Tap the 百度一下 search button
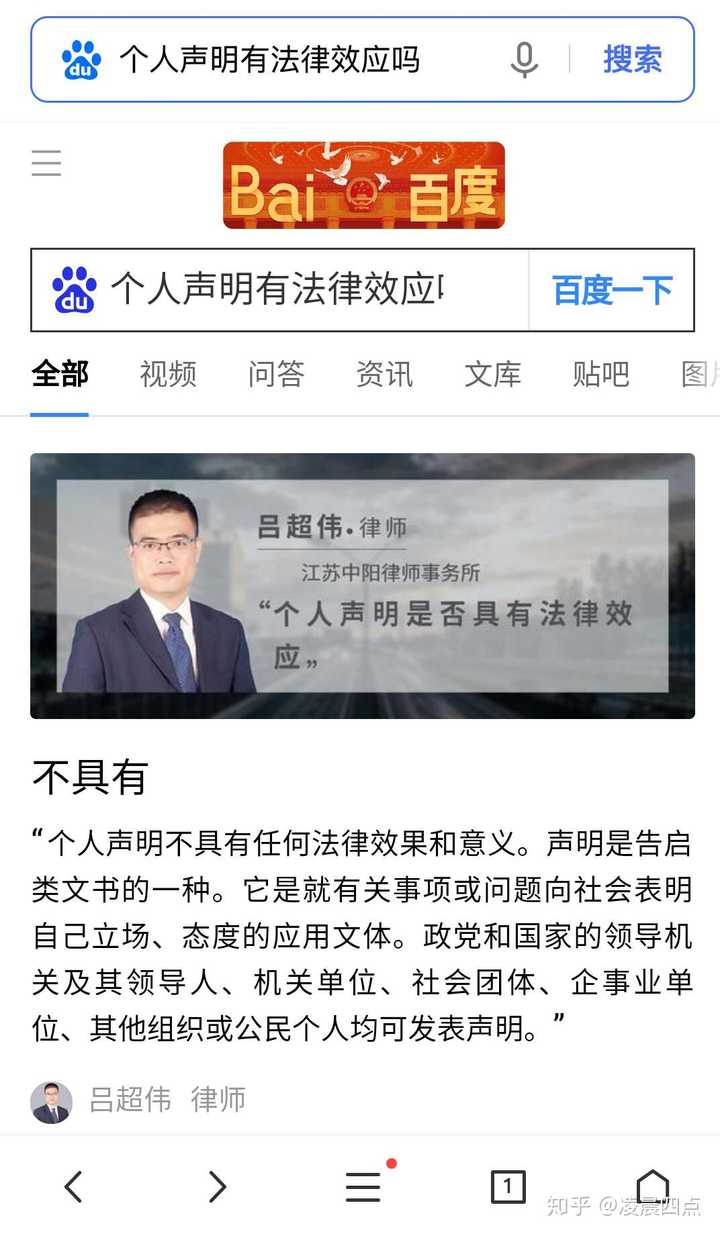This screenshot has height=1236, width=720. (612, 291)
